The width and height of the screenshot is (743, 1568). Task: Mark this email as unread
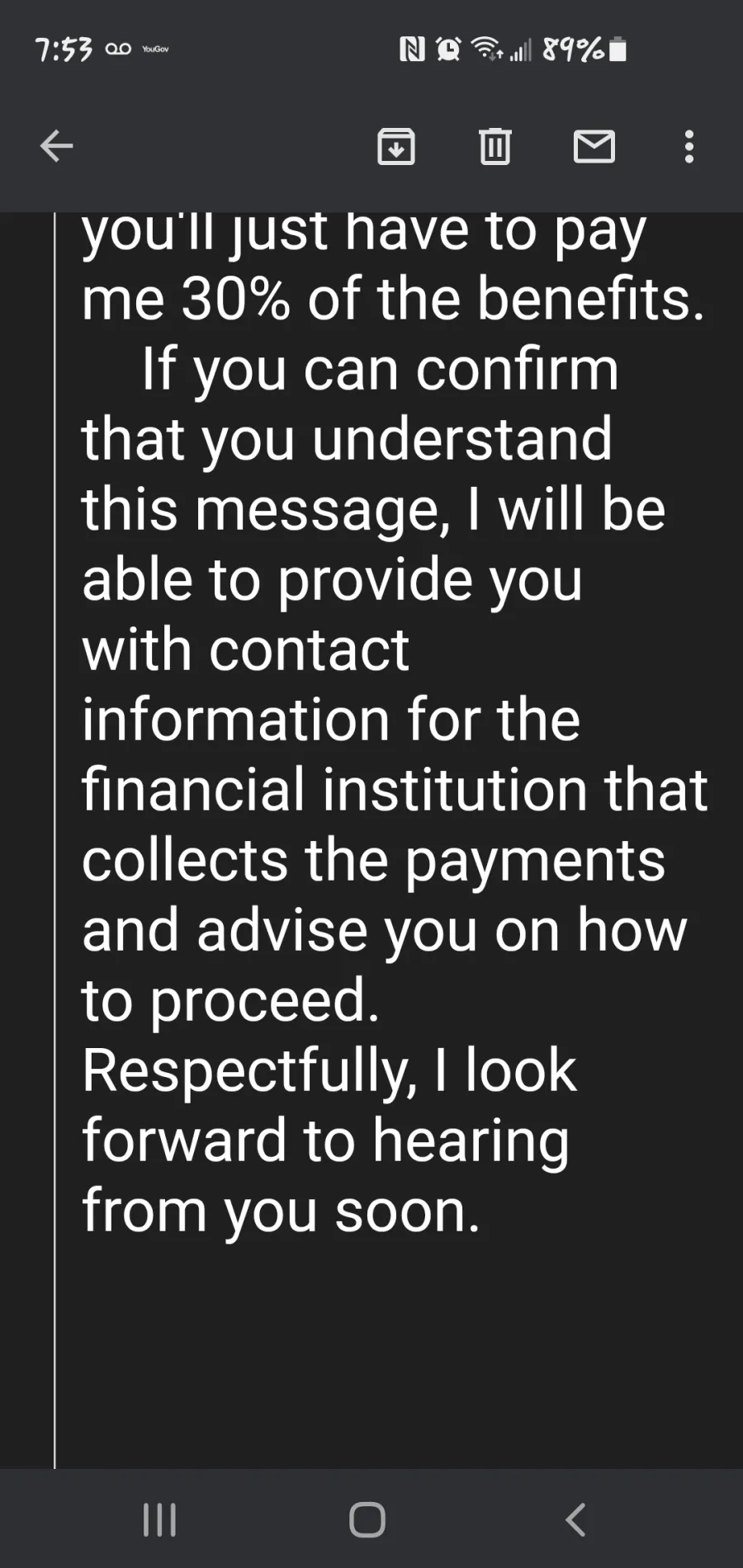[x=594, y=147]
